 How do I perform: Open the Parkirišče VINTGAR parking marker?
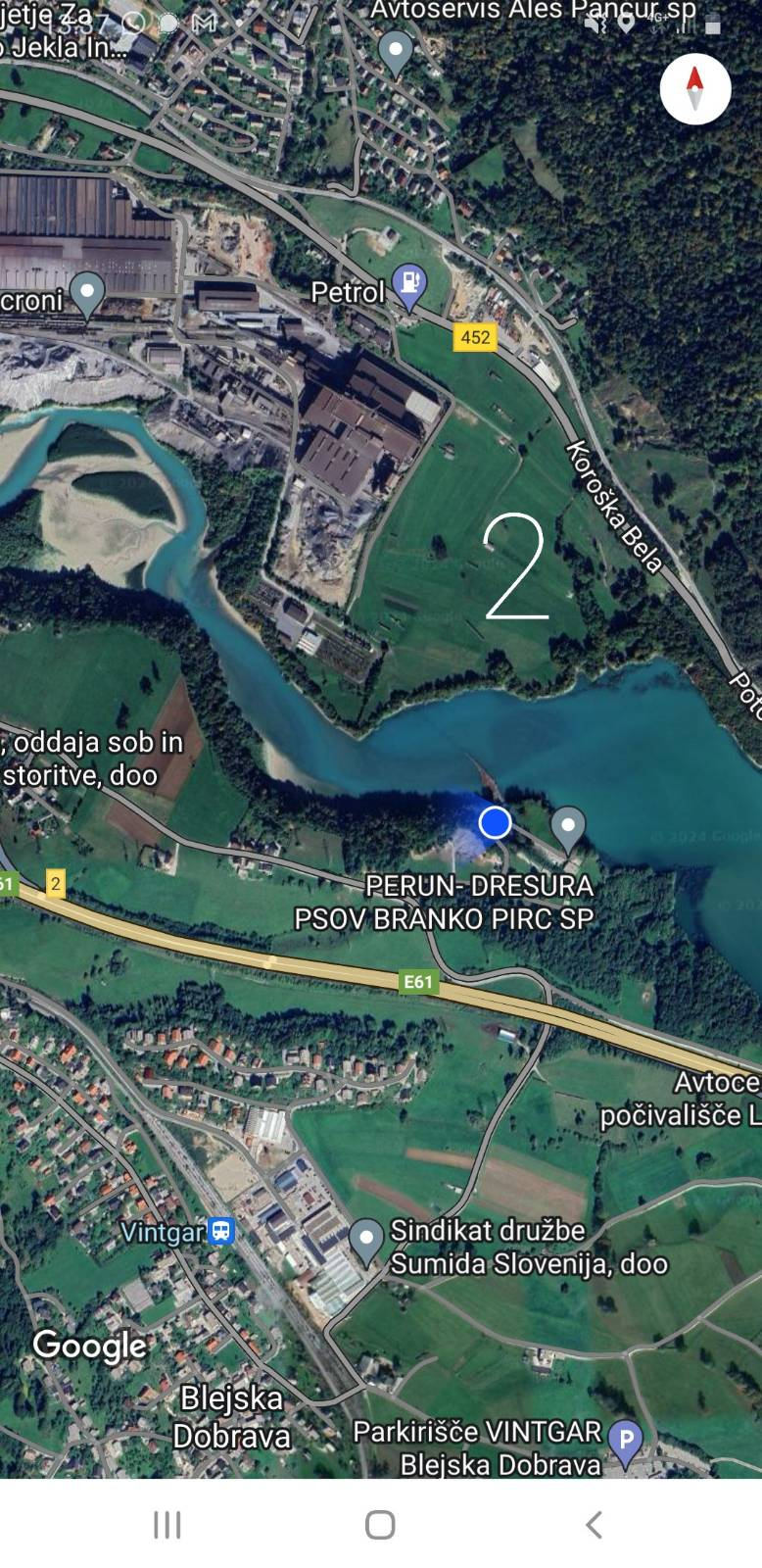coord(626,1440)
